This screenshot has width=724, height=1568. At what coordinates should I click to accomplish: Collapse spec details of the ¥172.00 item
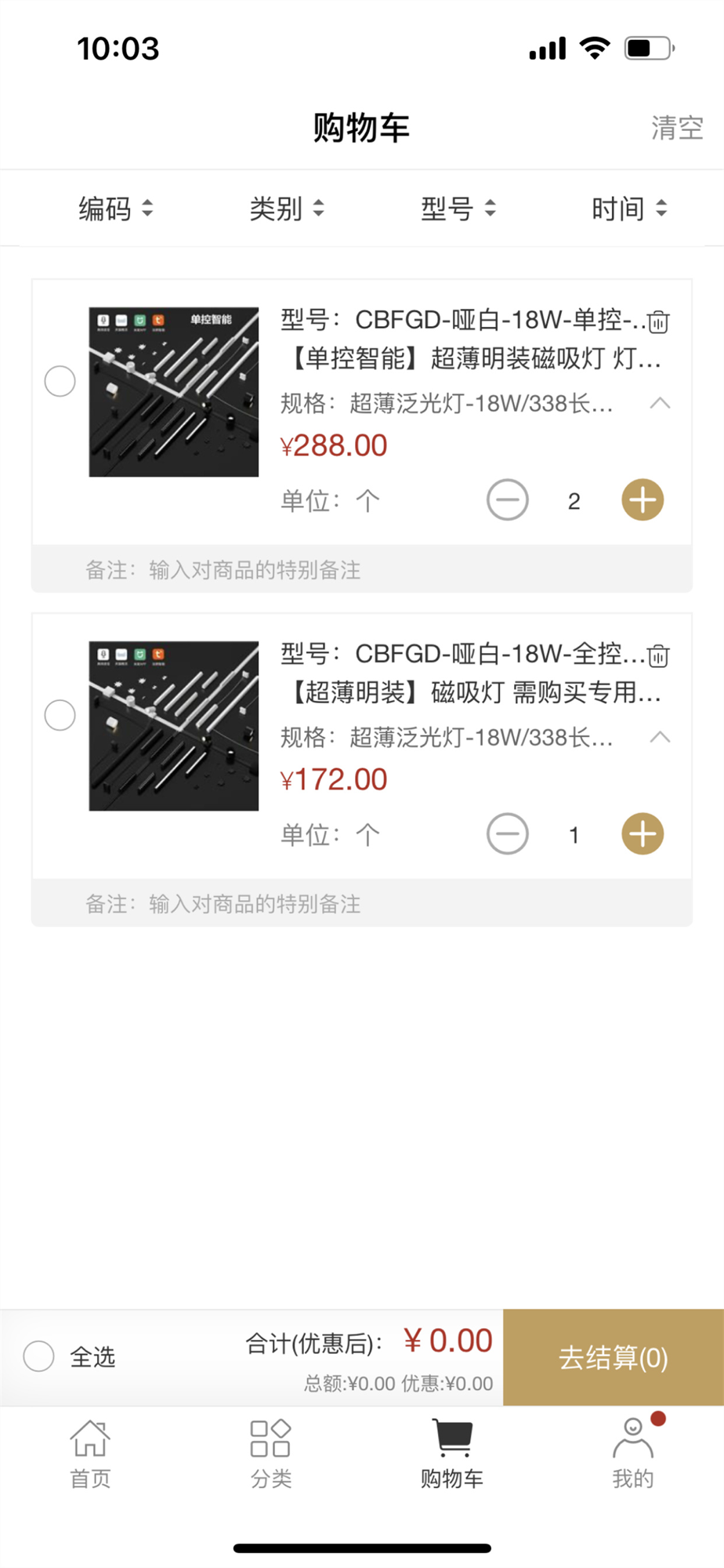click(x=660, y=737)
